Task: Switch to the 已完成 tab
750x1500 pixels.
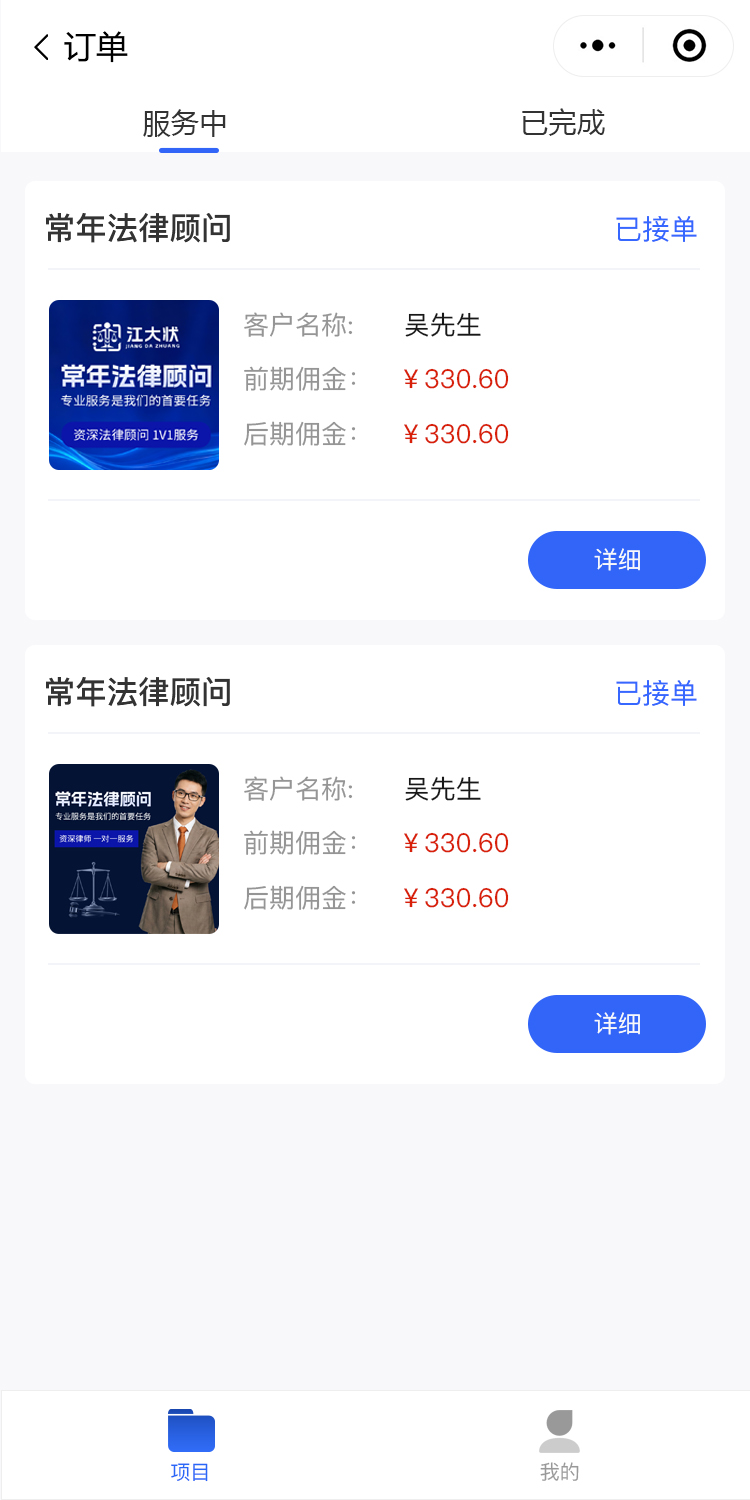Action: 563,123
